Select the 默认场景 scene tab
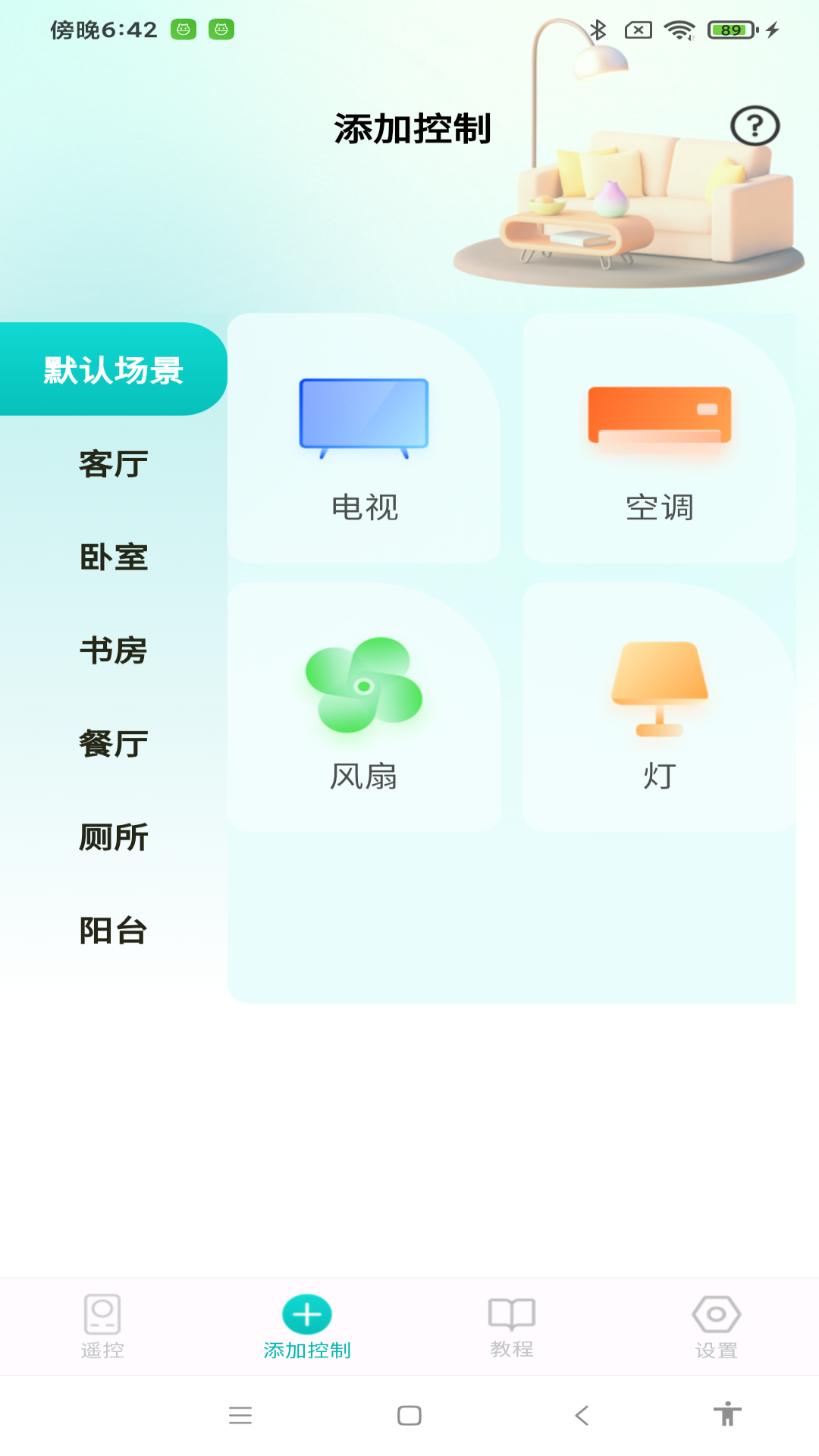819x1456 pixels. pyautogui.click(x=114, y=369)
